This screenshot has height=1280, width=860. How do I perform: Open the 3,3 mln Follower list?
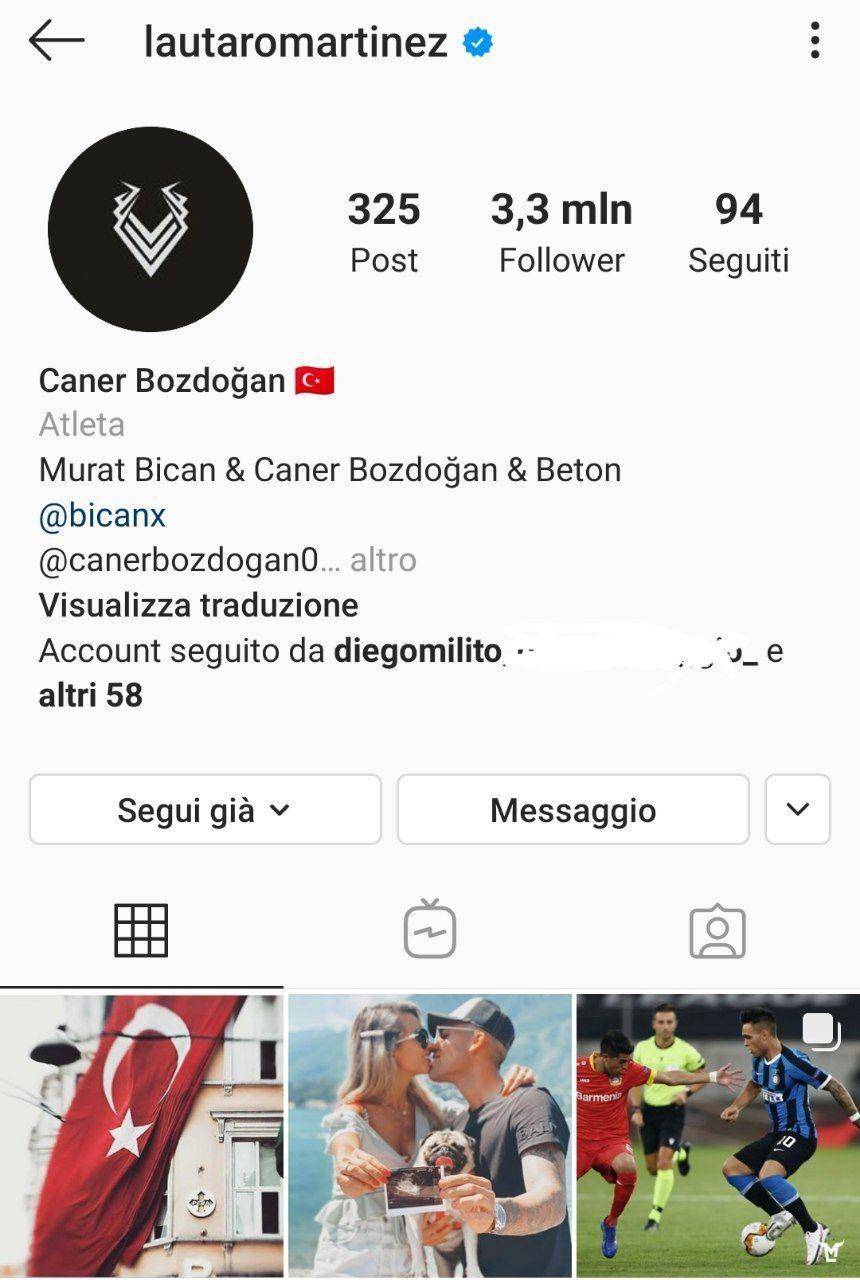click(561, 232)
